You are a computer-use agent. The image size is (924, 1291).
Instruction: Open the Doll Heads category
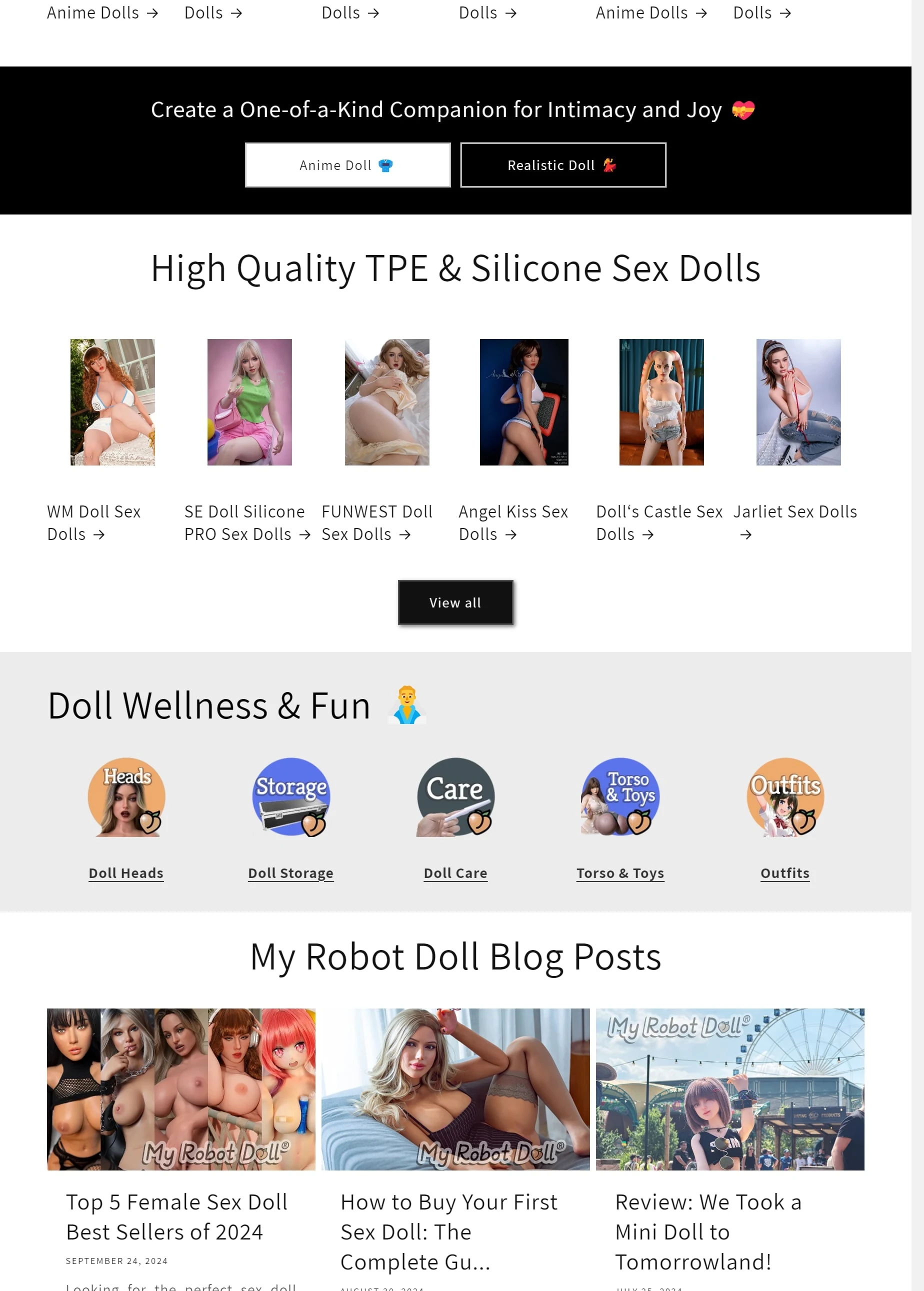126,873
